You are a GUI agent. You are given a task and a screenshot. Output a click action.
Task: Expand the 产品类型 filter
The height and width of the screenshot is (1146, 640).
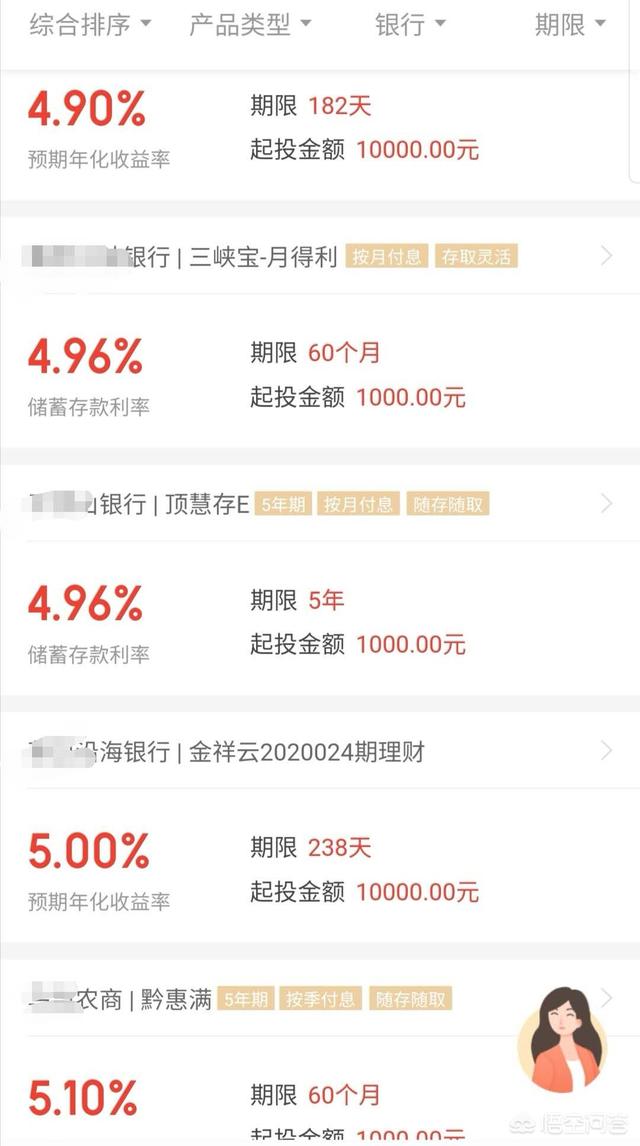pyautogui.click(x=251, y=25)
